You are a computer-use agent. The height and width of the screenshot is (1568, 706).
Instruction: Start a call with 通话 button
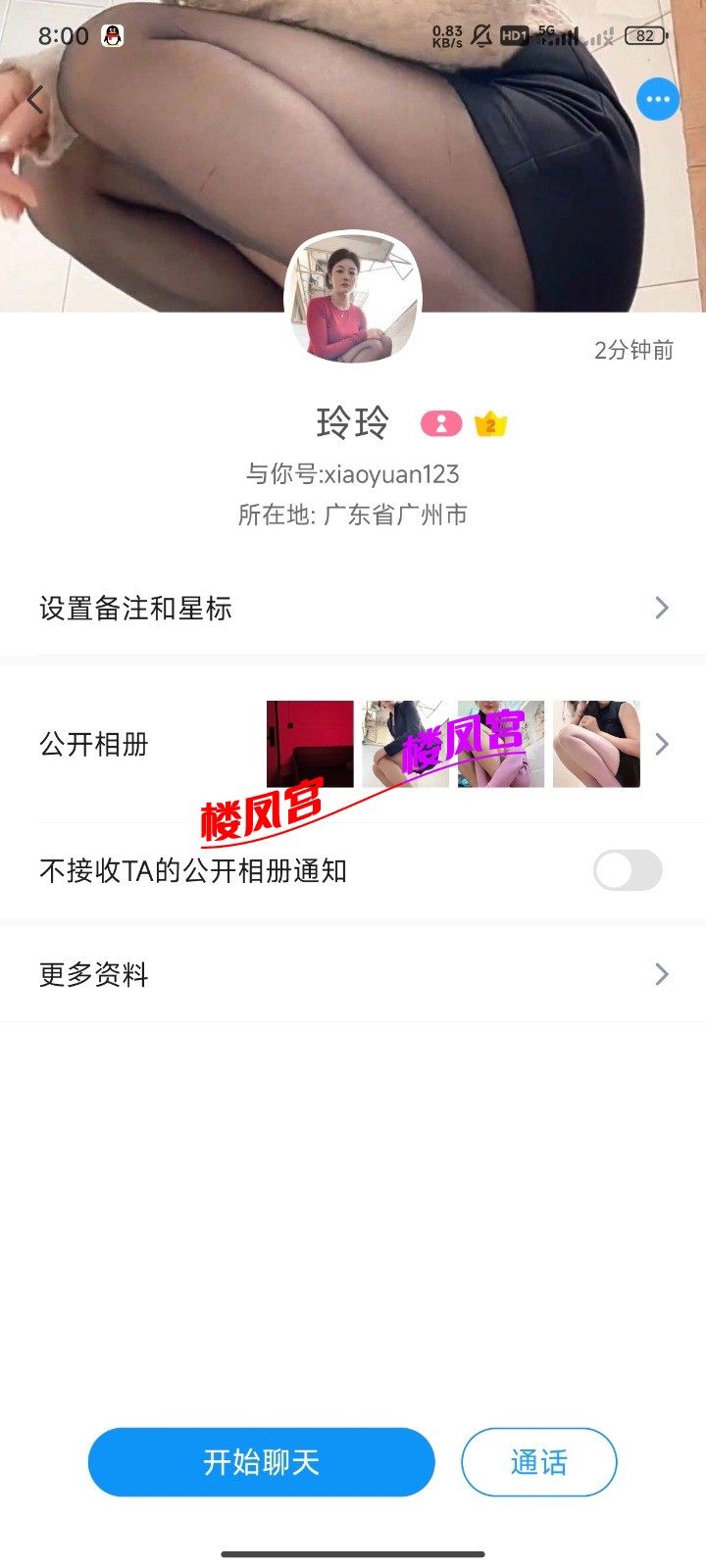click(538, 1462)
